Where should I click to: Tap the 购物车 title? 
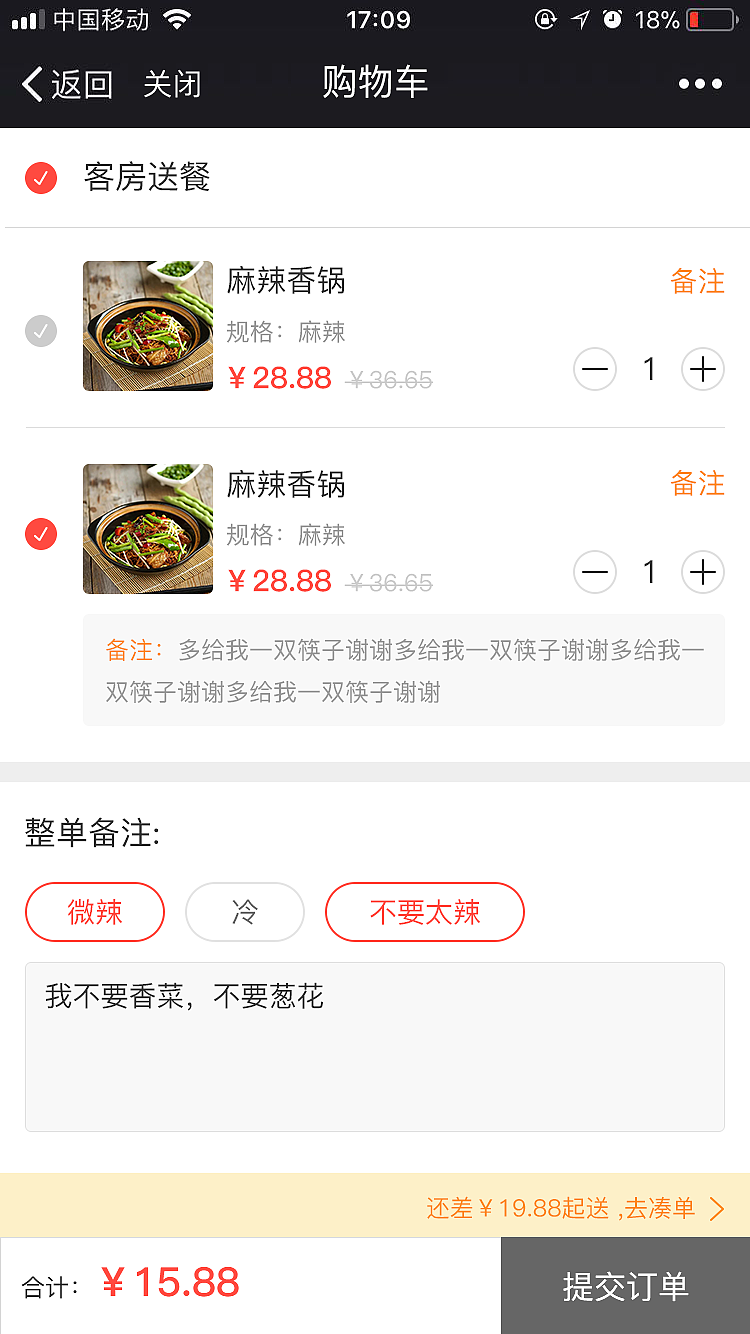pyautogui.click(x=375, y=83)
